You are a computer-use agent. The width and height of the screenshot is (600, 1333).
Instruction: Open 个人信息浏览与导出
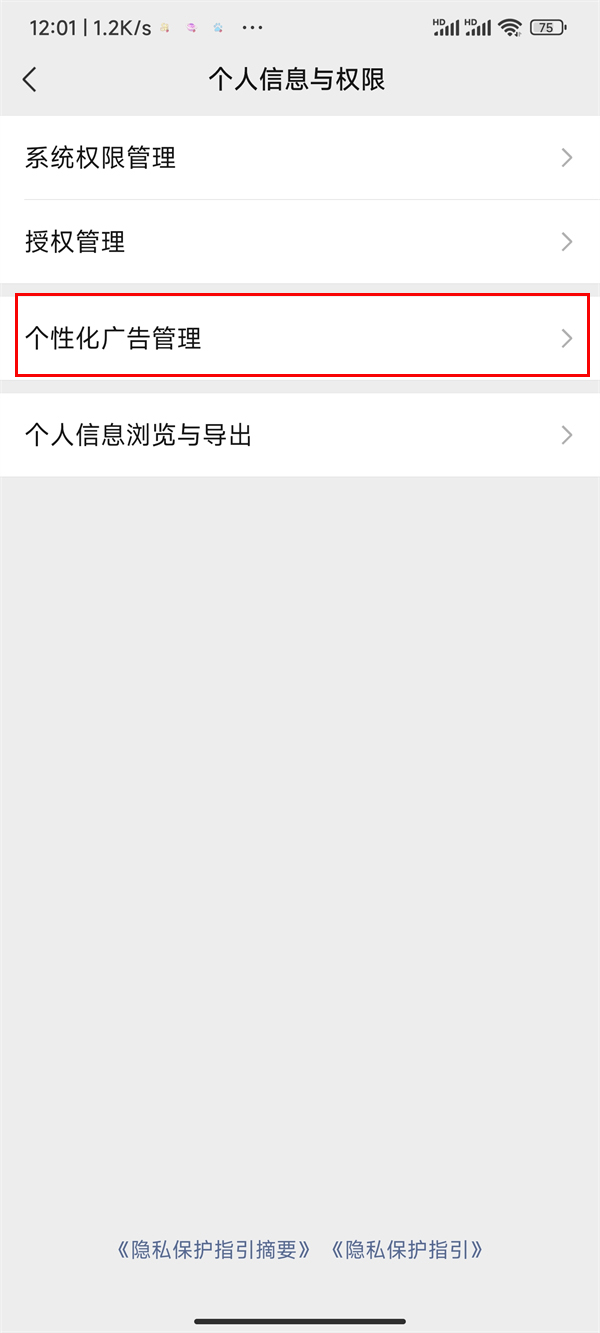300,435
